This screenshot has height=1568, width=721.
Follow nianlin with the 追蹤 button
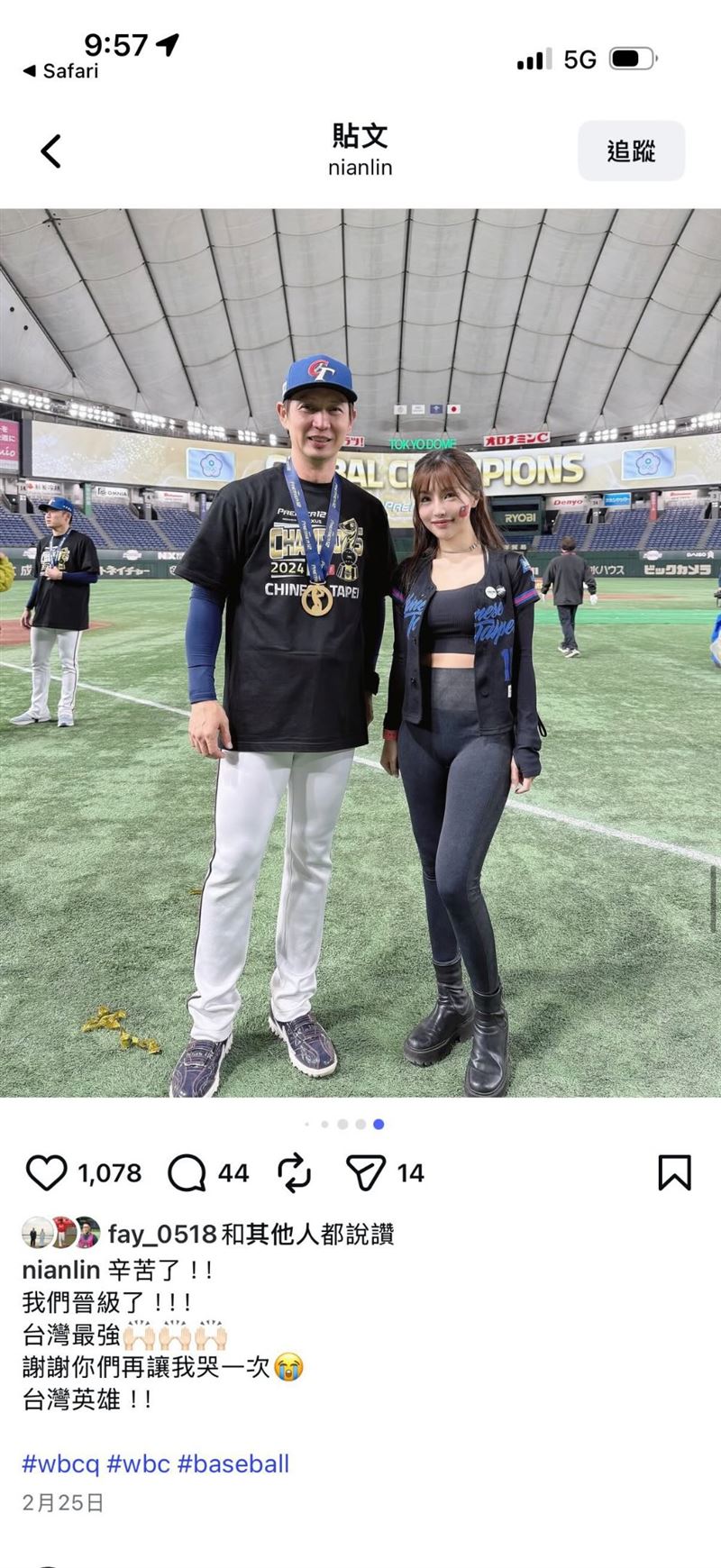pos(631,151)
